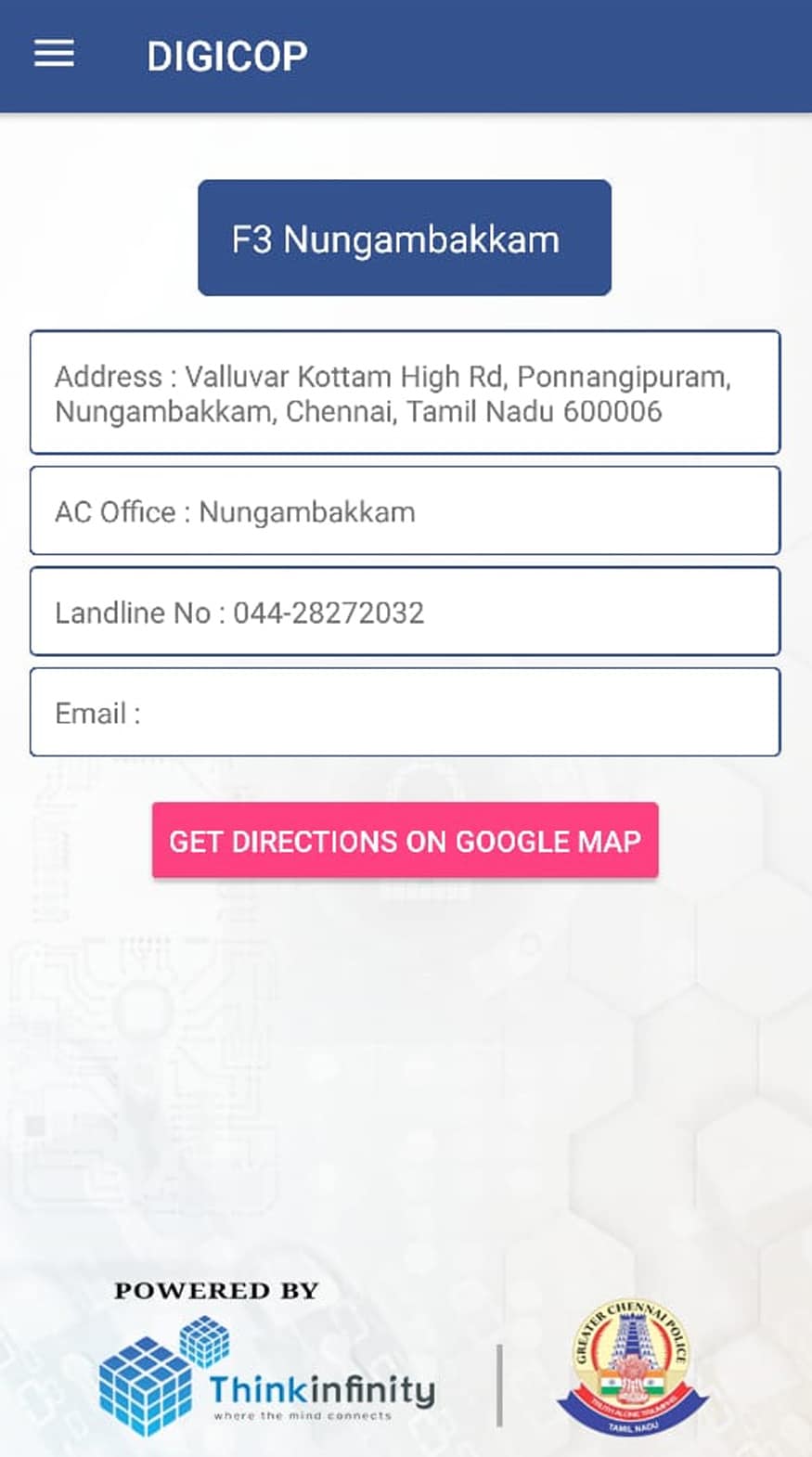The image size is (812, 1457).
Task: Tap Get Directions on Google Map
Action: tap(405, 841)
